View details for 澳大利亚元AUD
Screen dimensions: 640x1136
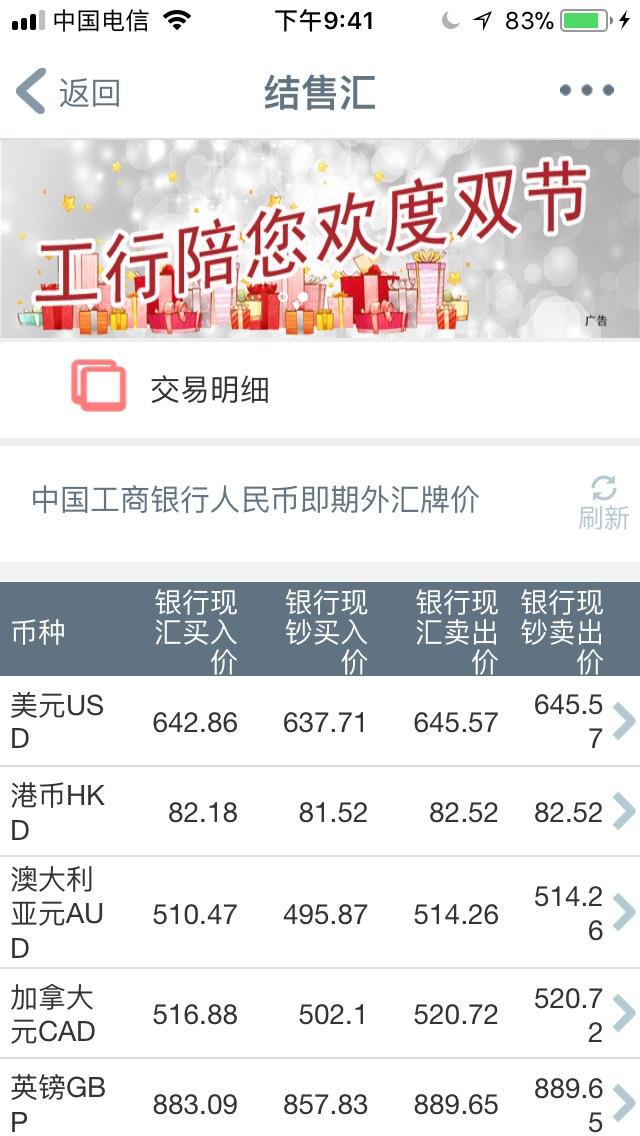pos(320,912)
